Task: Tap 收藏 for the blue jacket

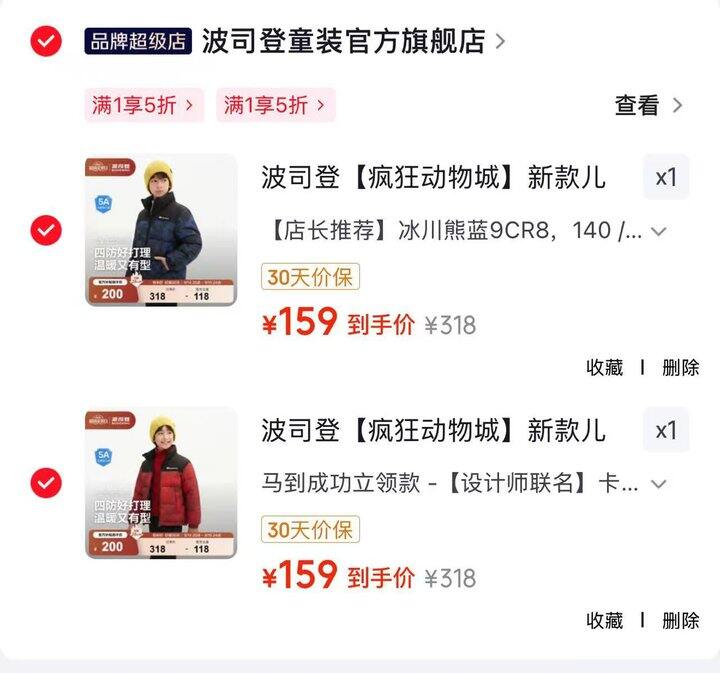Action: coord(604,367)
